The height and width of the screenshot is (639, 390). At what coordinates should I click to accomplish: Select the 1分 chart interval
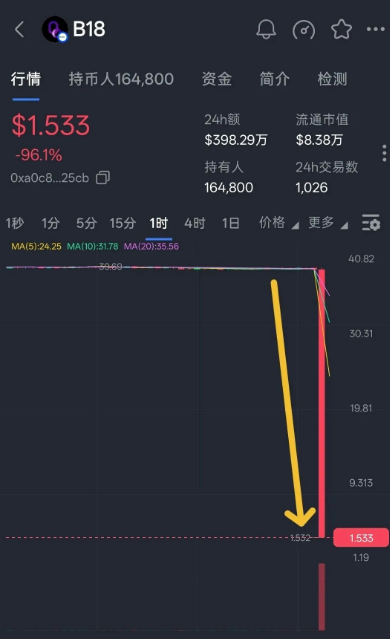pos(51,223)
